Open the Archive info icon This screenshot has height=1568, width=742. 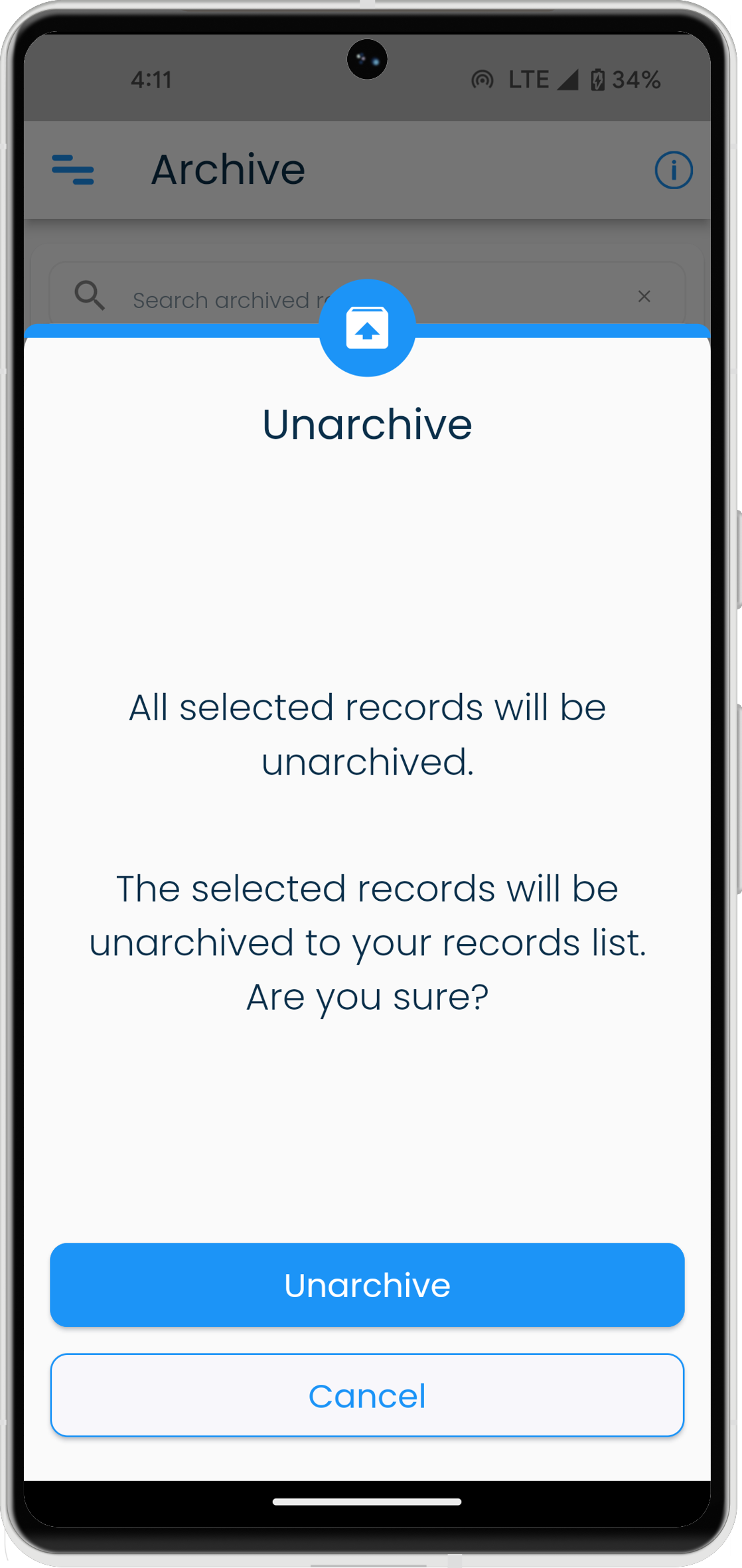click(x=673, y=171)
